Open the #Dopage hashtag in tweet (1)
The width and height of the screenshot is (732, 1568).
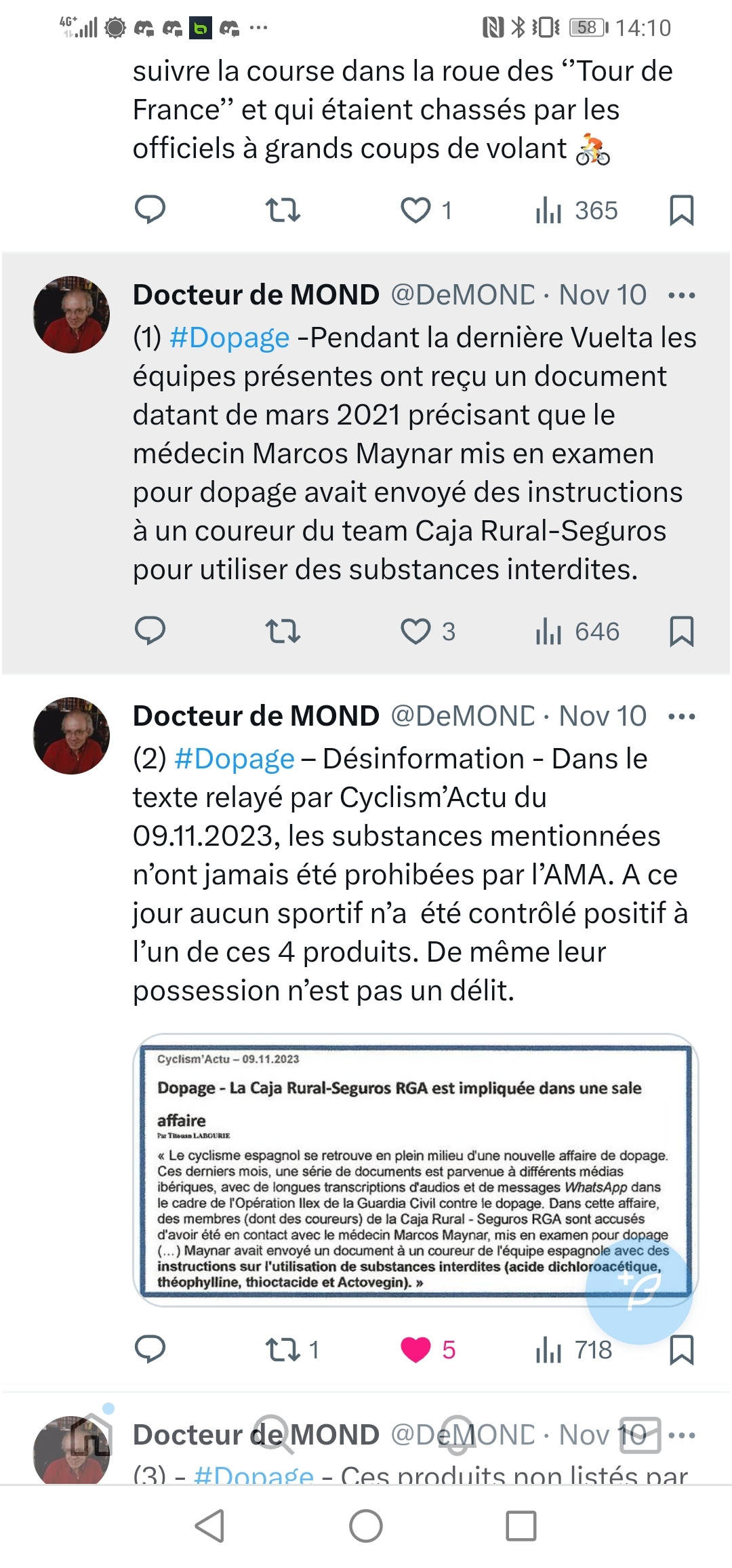(x=229, y=338)
